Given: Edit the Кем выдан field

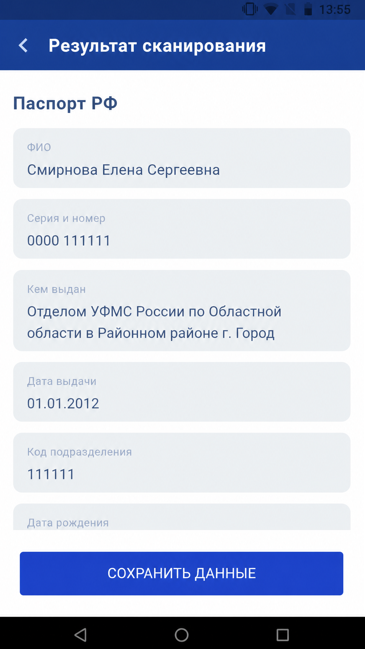Looking at the screenshot, I should pos(182,310).
